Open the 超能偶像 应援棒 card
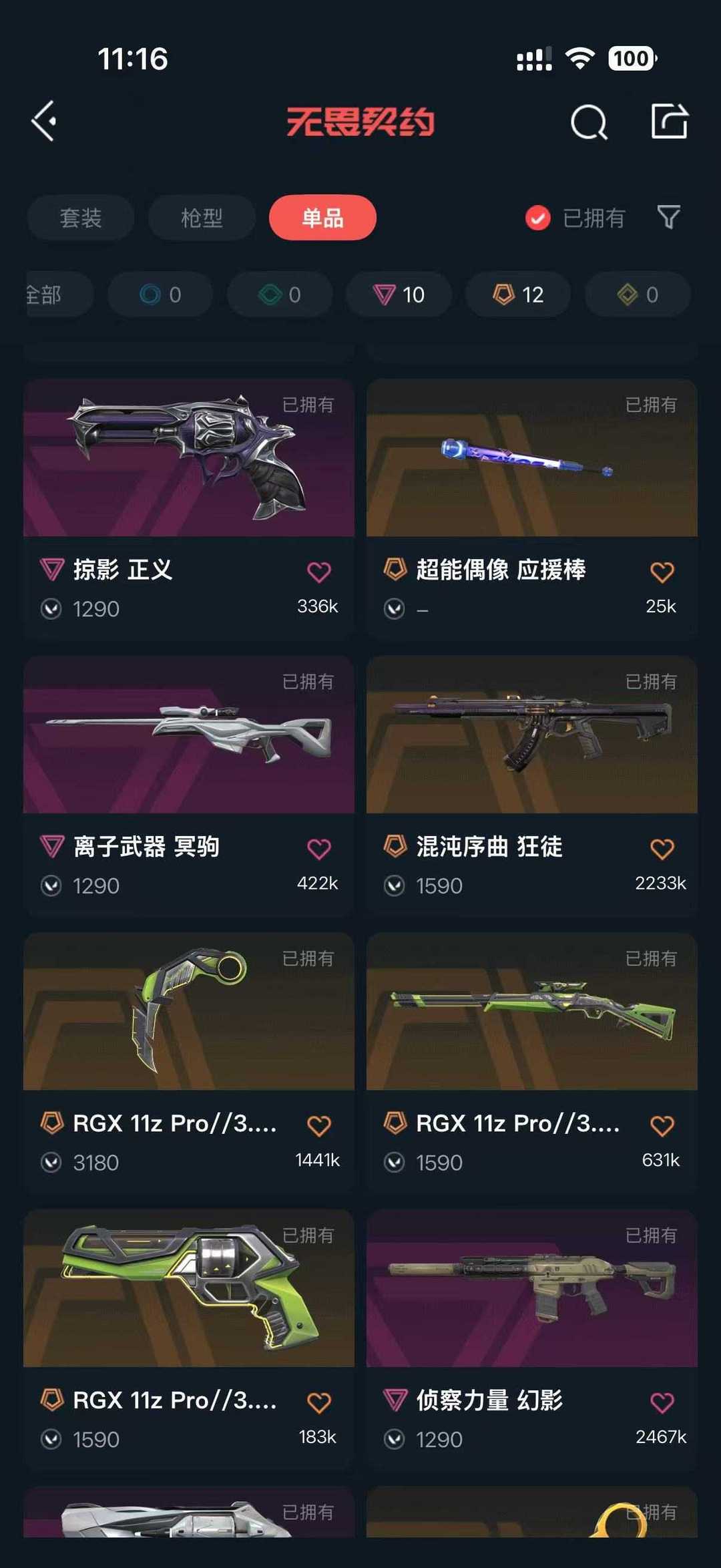The image size is (721, 1568). [532, 509]
